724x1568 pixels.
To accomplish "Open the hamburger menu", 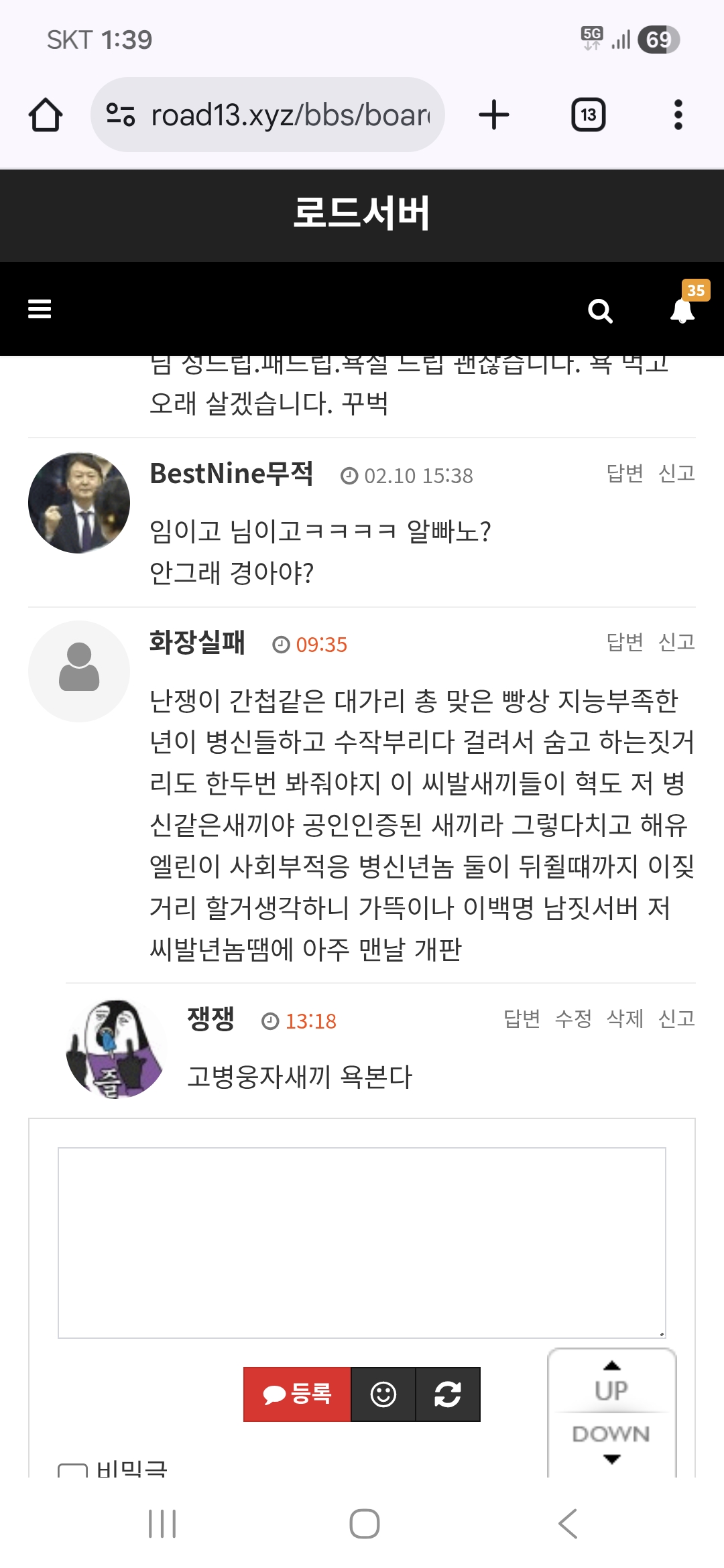I will [40, 309].
